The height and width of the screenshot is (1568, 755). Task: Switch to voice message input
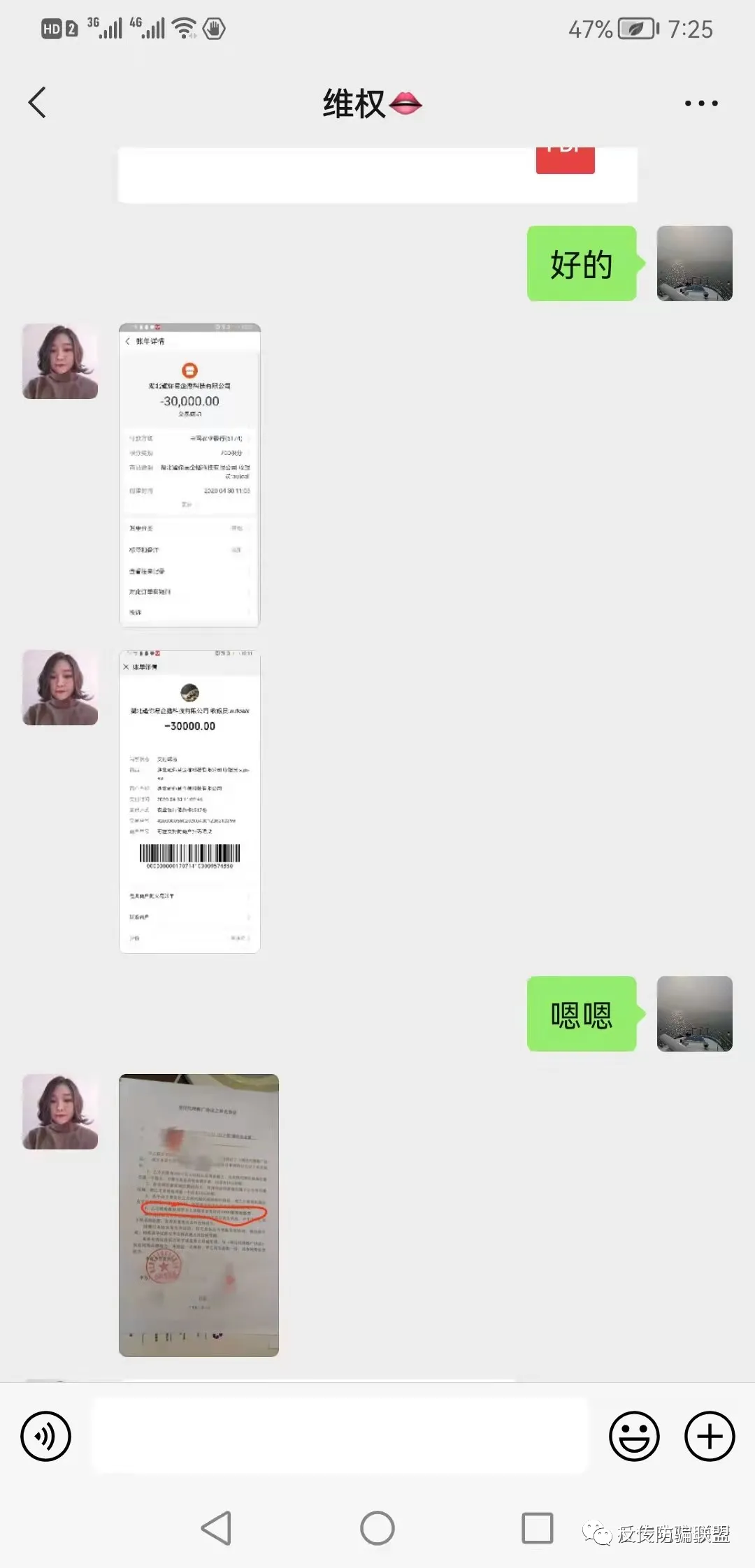click(x=46, y=1437)
